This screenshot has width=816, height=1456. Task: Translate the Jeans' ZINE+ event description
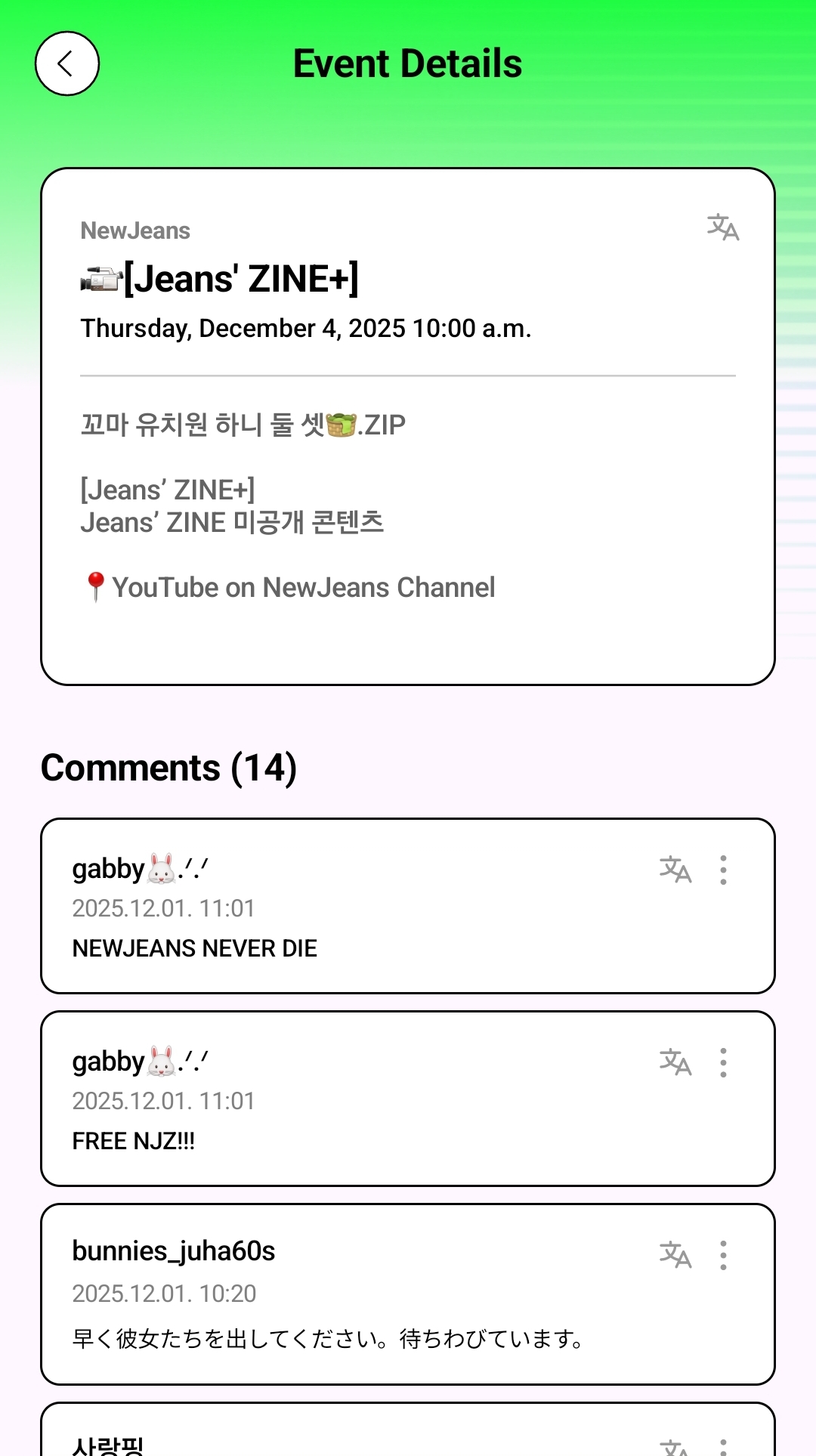coord(722,227)
